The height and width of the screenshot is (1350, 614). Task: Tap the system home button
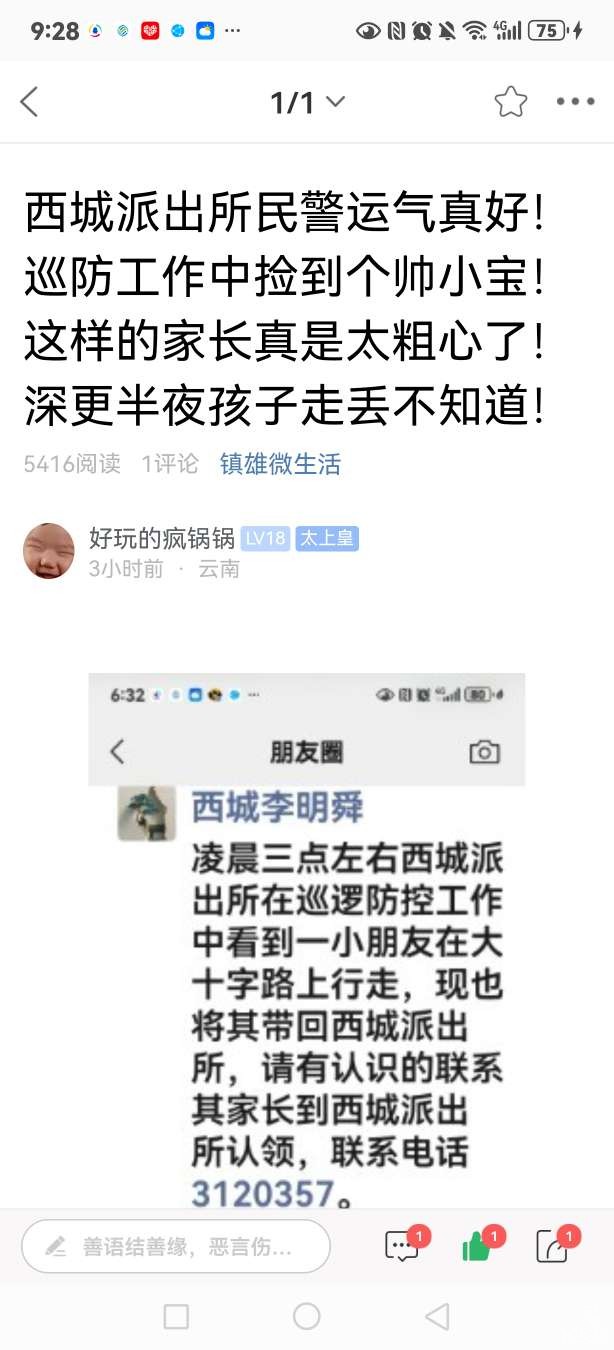coord(306,1316)
